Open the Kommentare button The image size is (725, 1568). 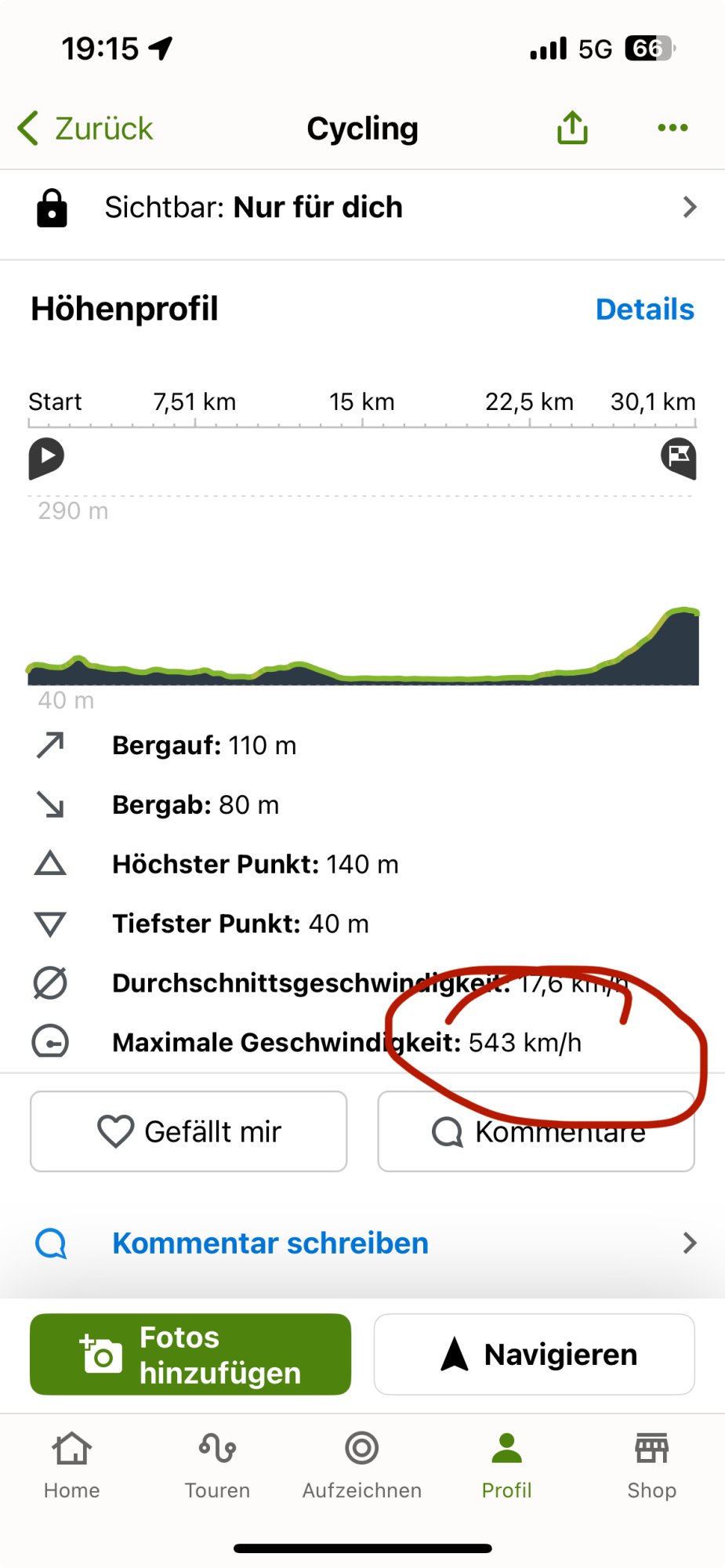point(536,1131)
